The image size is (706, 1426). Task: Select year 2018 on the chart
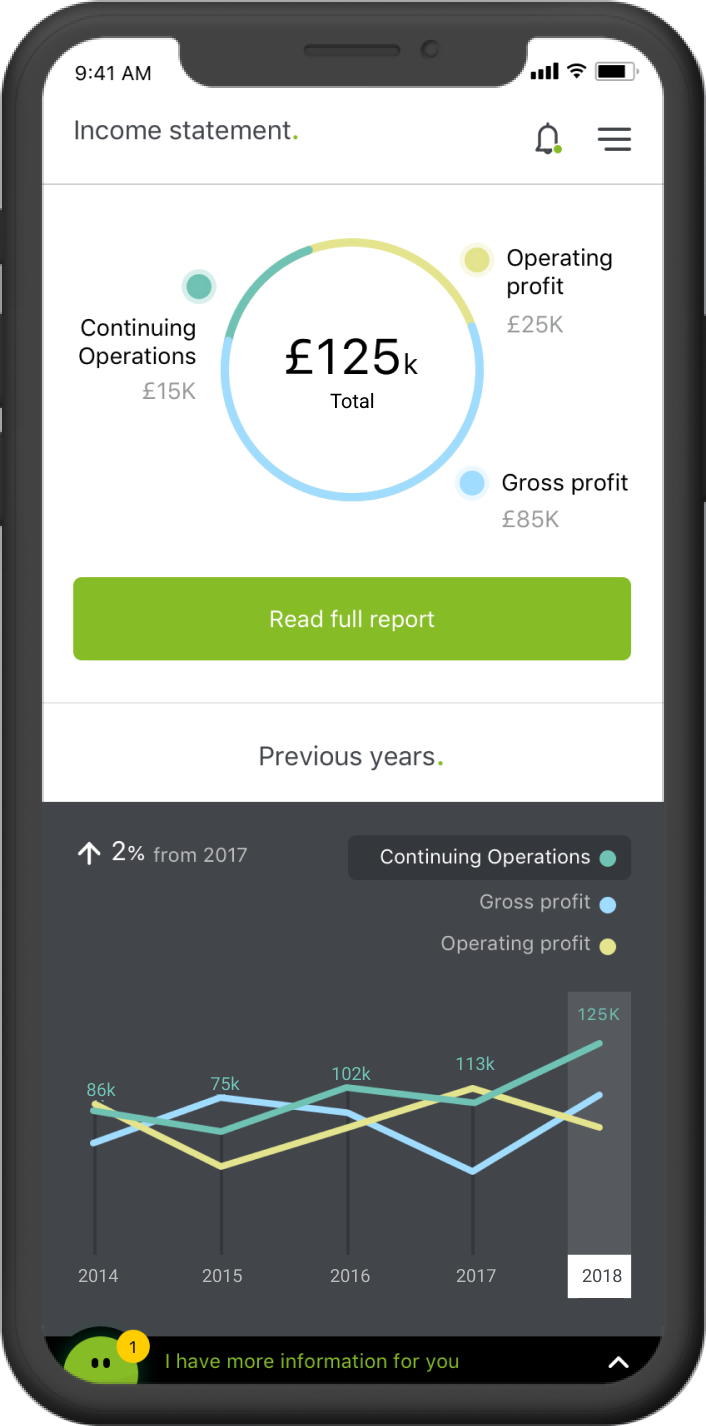(x=600, y=1275)
